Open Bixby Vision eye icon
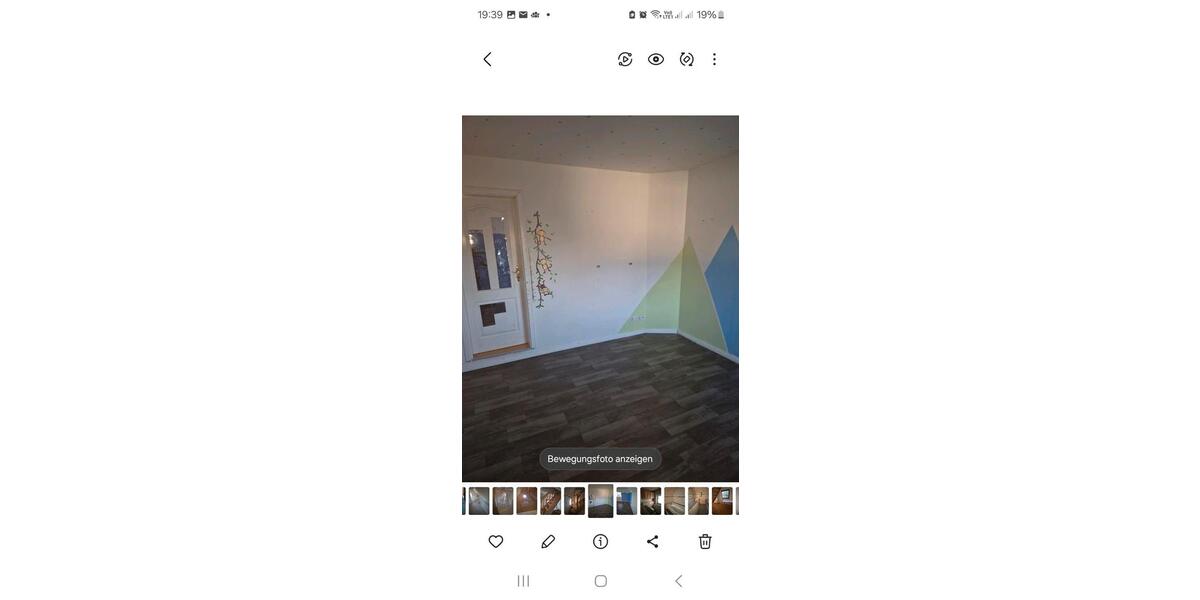The width and height of the screenshot is (1200, 600). 656,59
